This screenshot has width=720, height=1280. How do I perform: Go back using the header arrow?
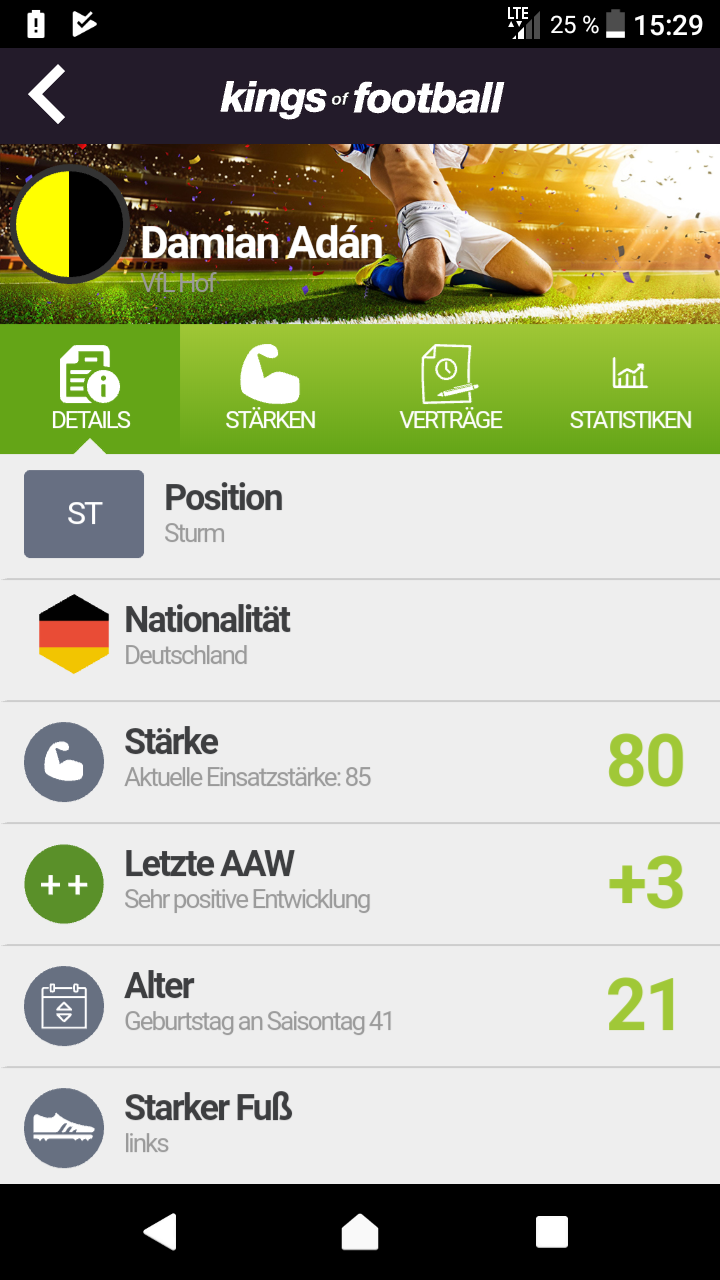pos(47,95)
